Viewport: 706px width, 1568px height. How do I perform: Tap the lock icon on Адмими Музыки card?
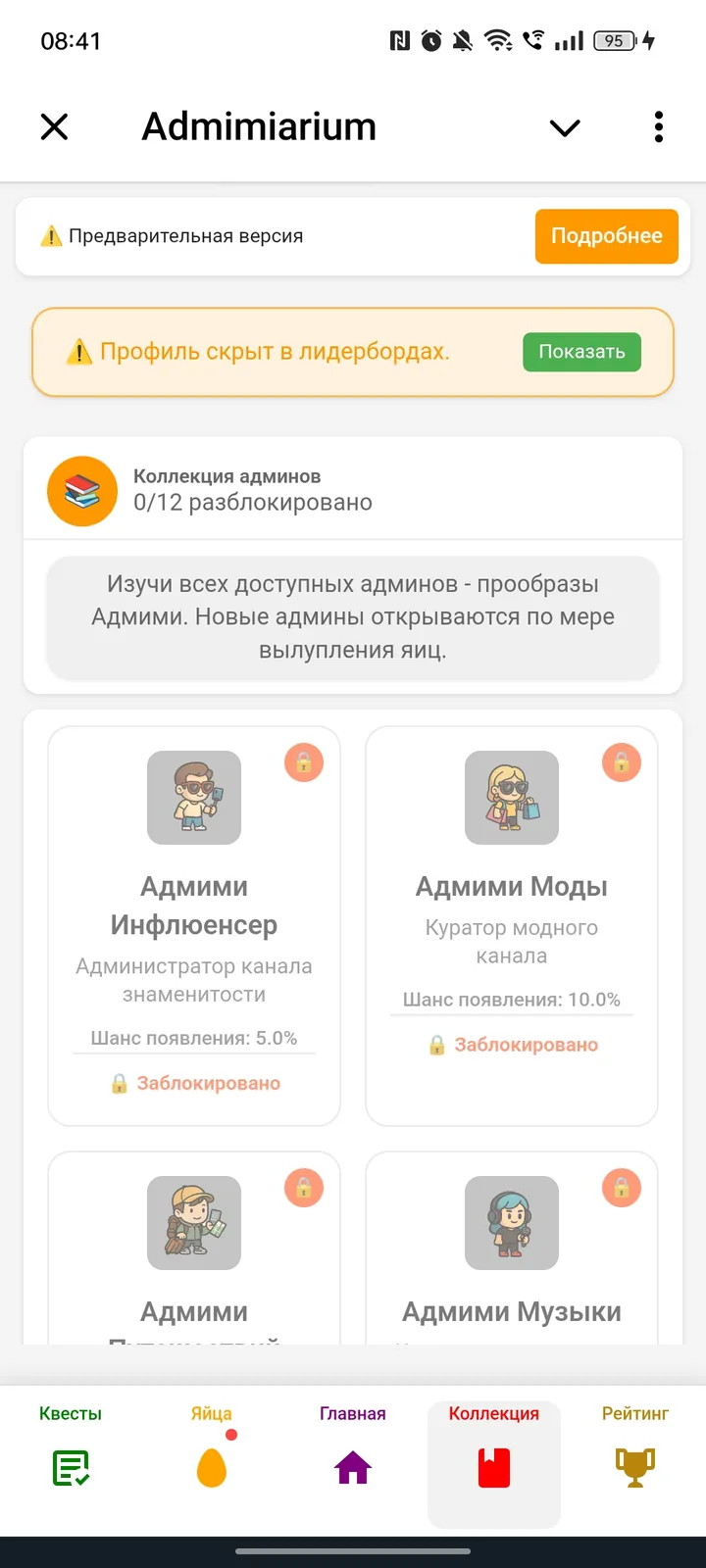pos(622,1188)
